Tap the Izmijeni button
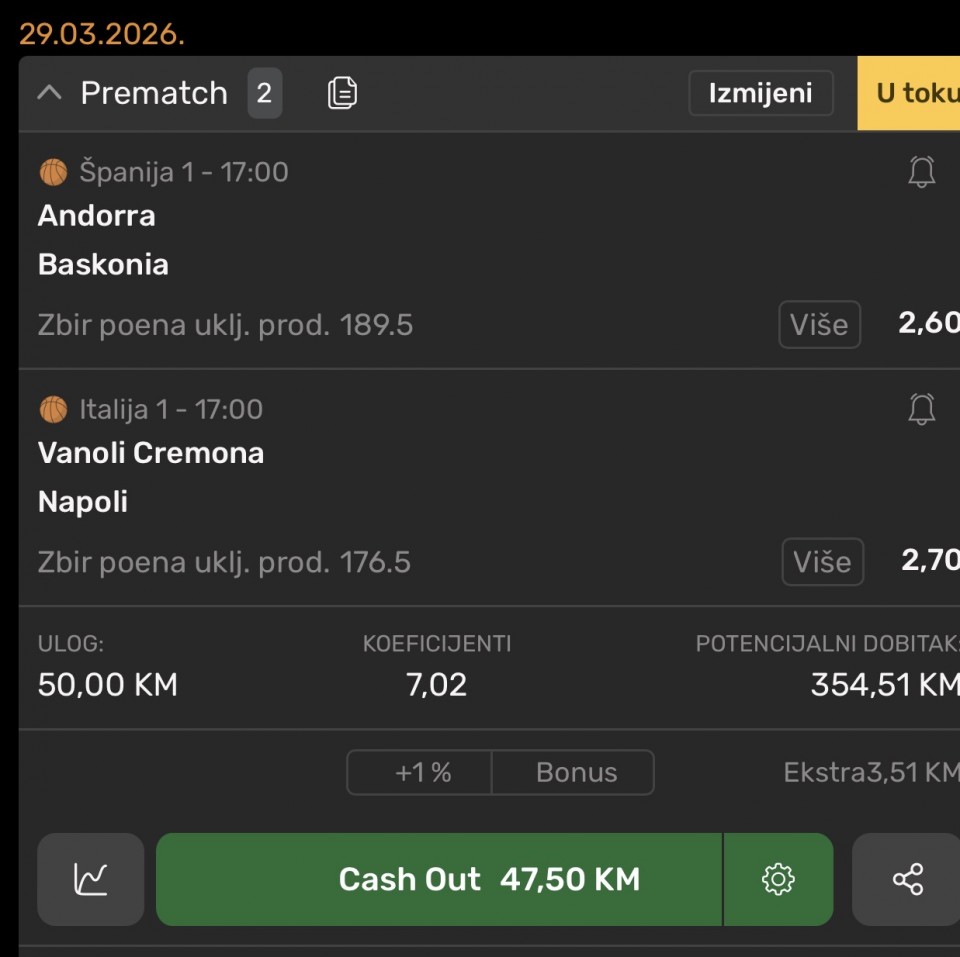Image resolution: width=960 pixels, height=957 pixels. (x=760, y=94)
